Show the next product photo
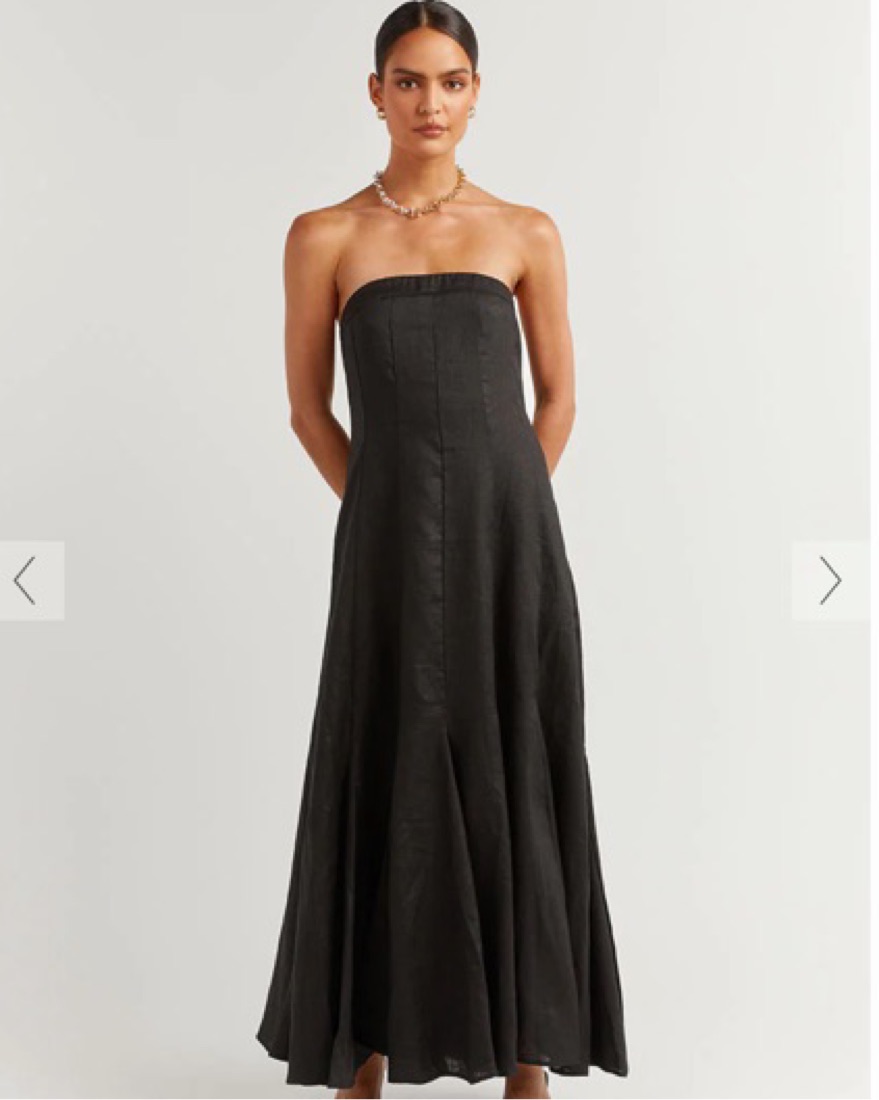The width and height of the screenshot is (879, 1100). point(830,581)
